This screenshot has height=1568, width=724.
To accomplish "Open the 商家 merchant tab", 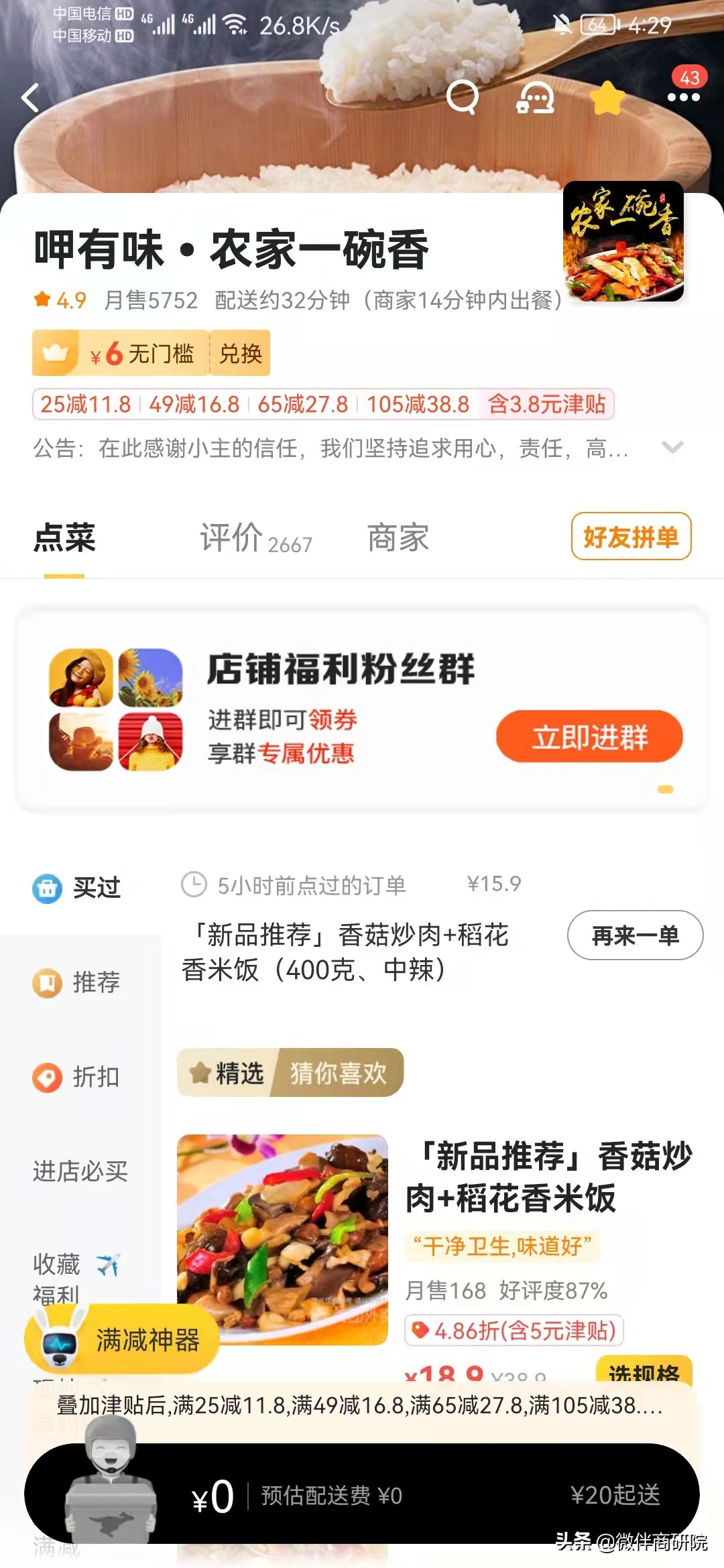I will pos(397,538).
